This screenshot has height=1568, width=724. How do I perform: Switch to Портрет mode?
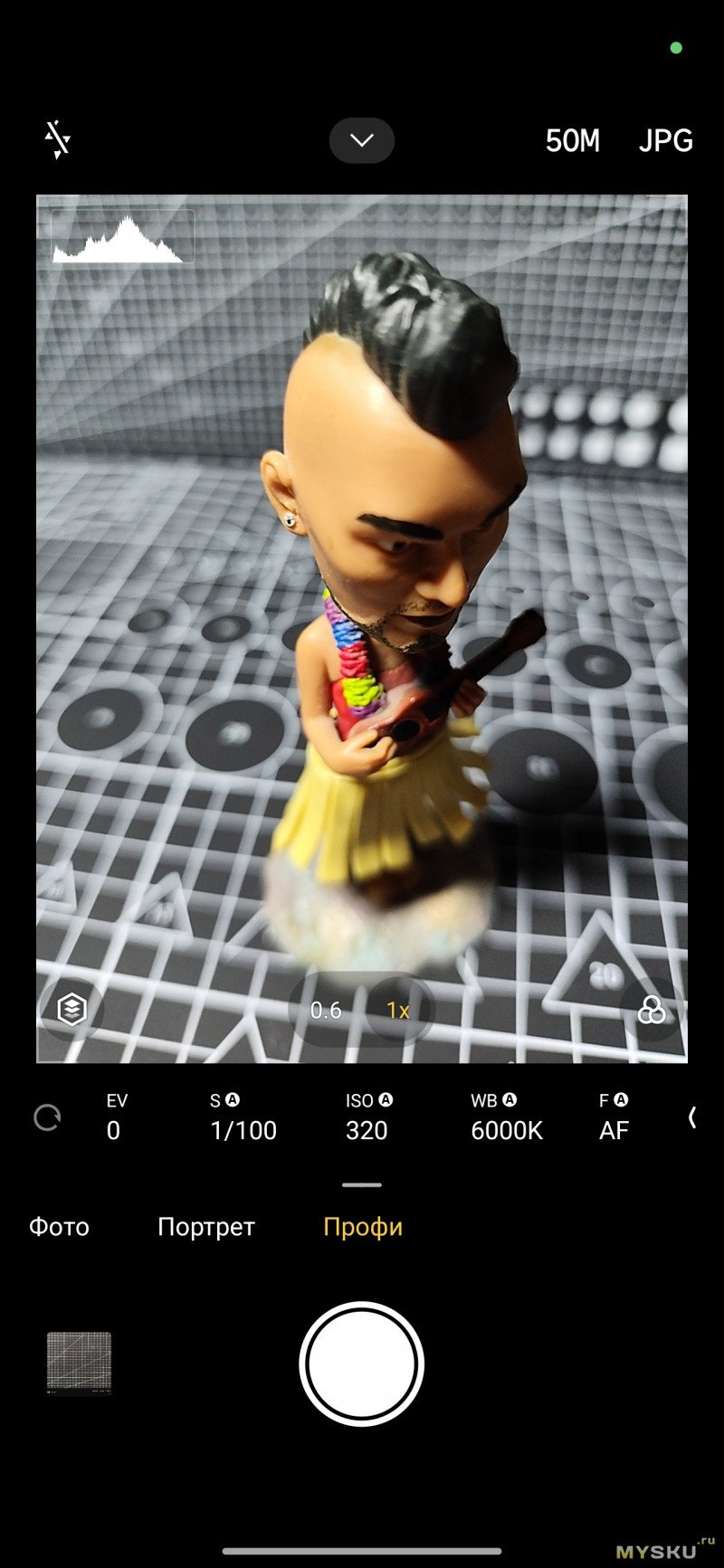tap(206, 1227)
